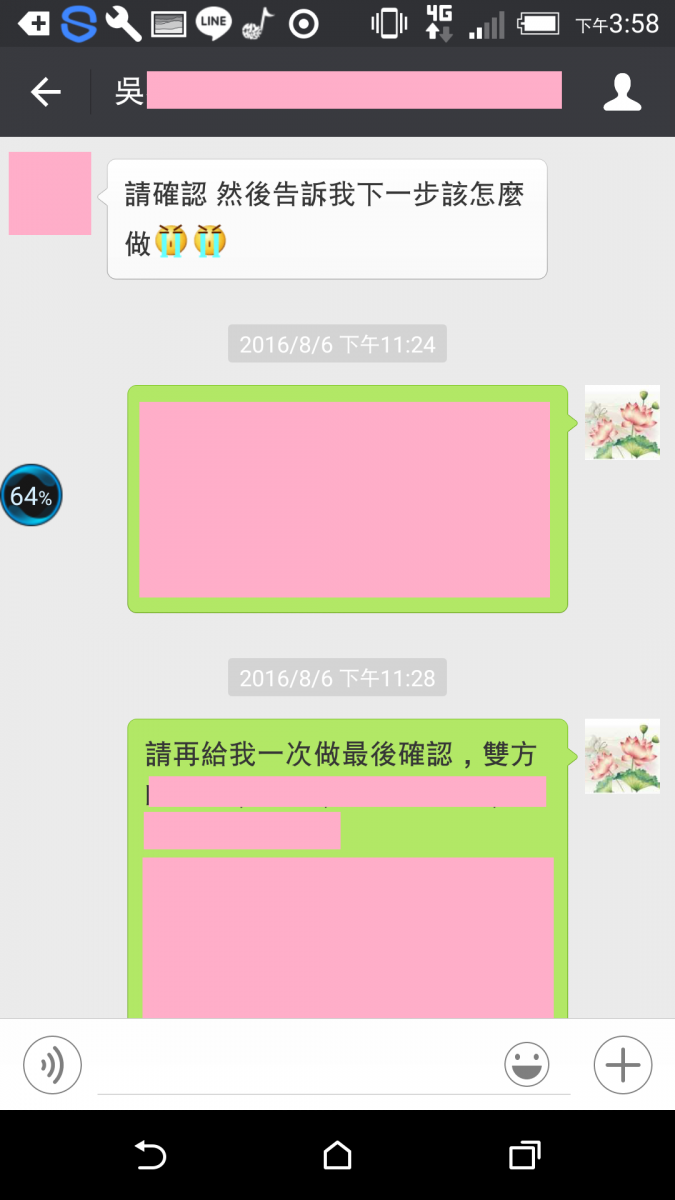Screen dimensions: 675x1200
Task: Go back using the top-left arrow
Action: pos(46,93)
